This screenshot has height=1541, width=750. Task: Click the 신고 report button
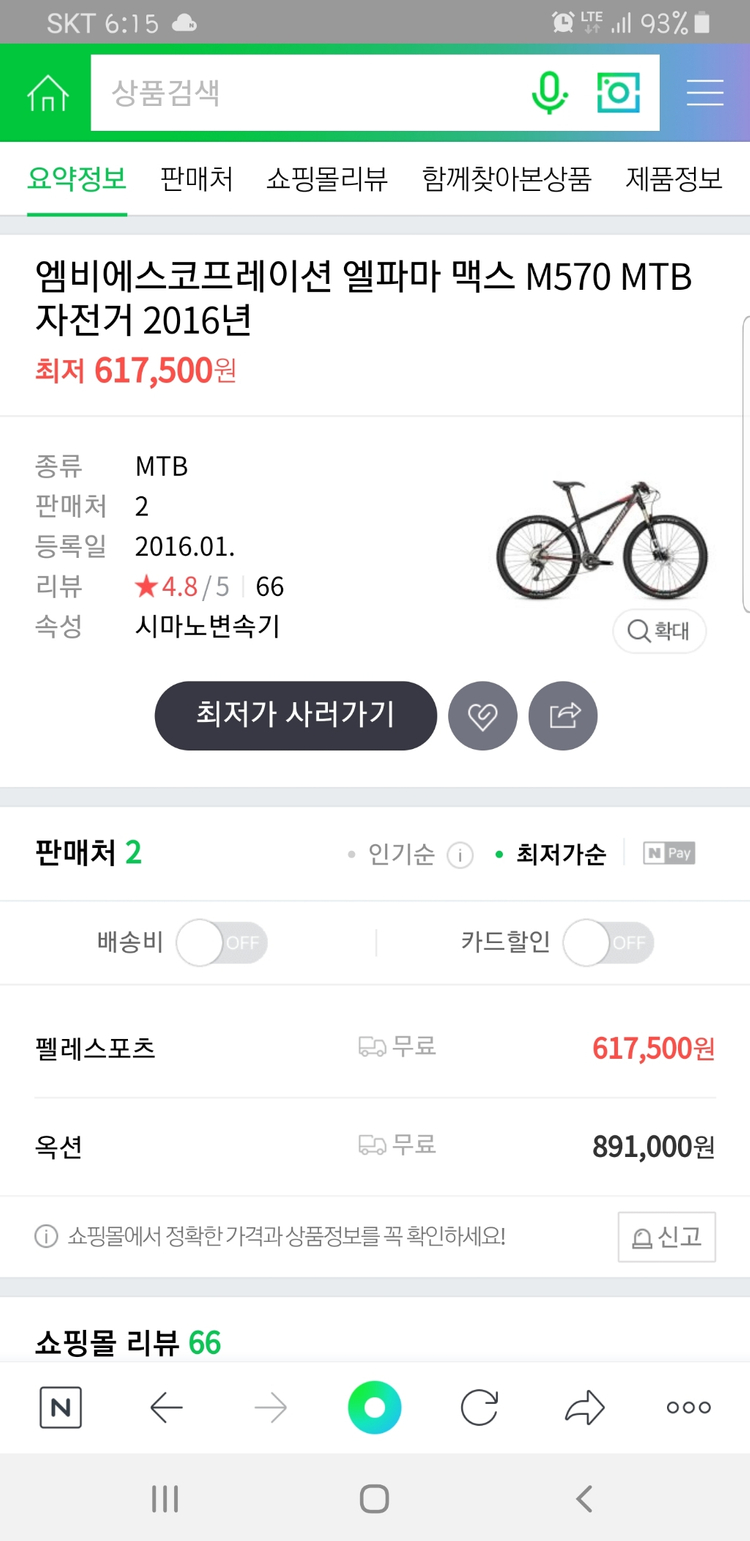(x=667, y=1237)
